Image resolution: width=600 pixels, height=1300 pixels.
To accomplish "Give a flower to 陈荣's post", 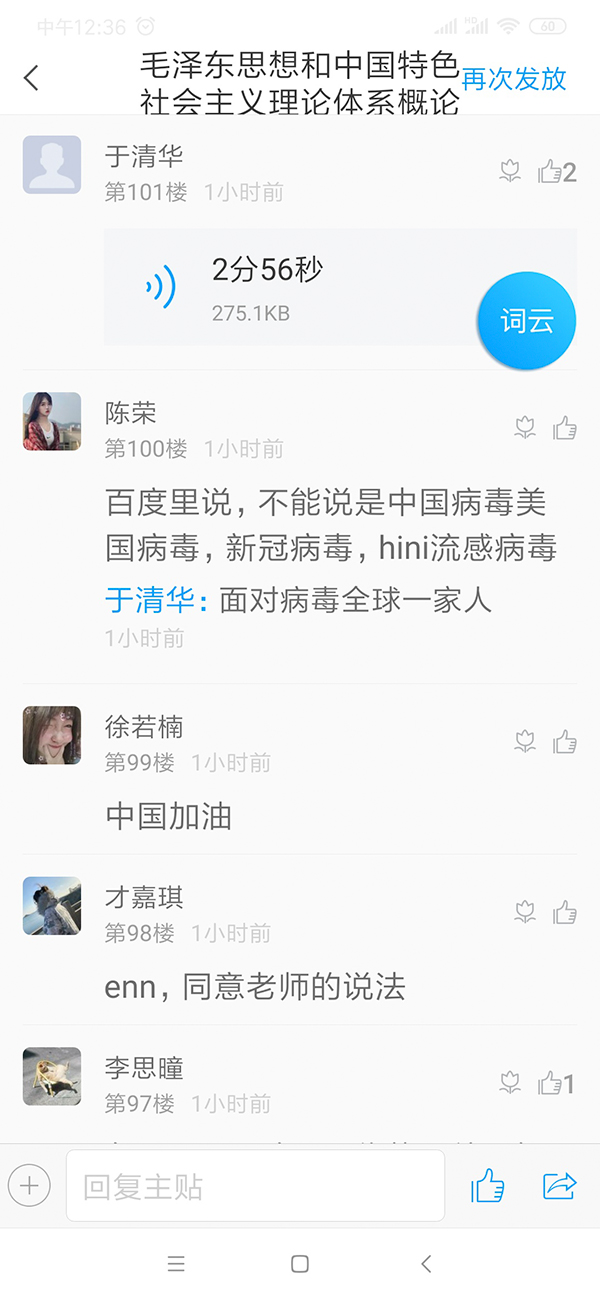I will 525,429.
